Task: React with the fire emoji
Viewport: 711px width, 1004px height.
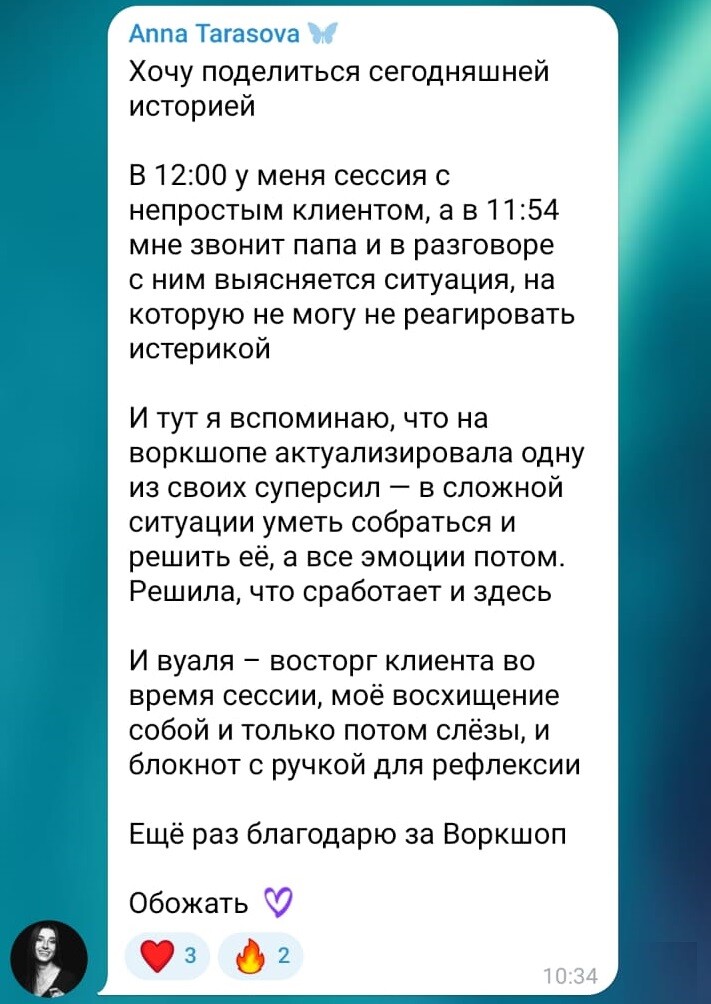Action: [x=258, y=957]
